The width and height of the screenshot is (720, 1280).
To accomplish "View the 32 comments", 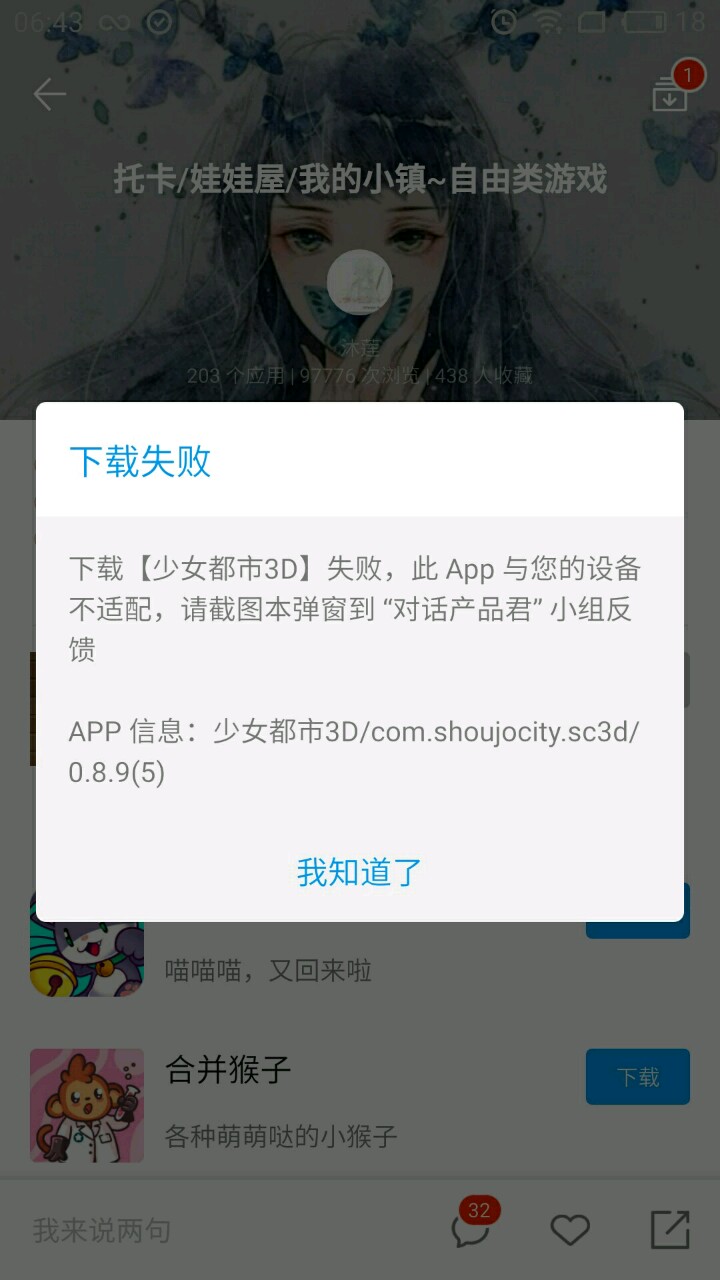I will click(x=470, y=1229).
